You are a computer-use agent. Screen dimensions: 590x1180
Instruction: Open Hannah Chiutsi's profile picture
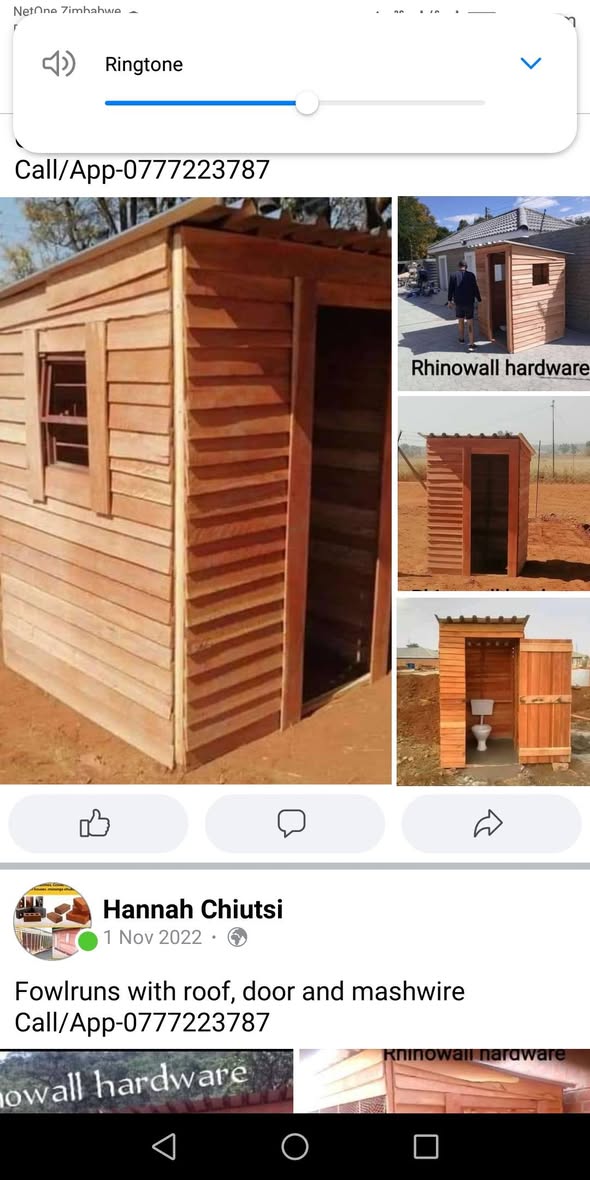pyautogui.click(x=53, y=921)
